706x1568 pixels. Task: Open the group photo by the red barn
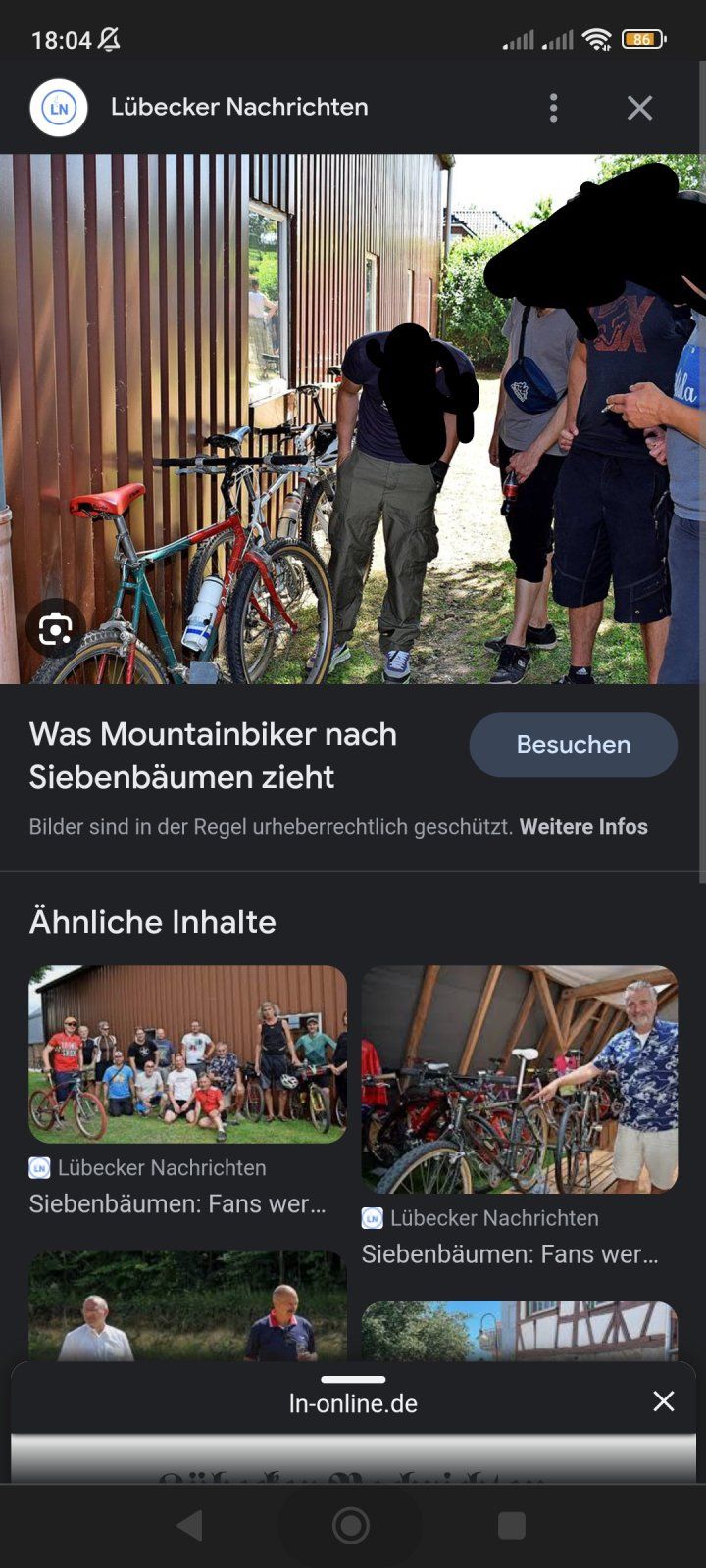point(187,1054)
